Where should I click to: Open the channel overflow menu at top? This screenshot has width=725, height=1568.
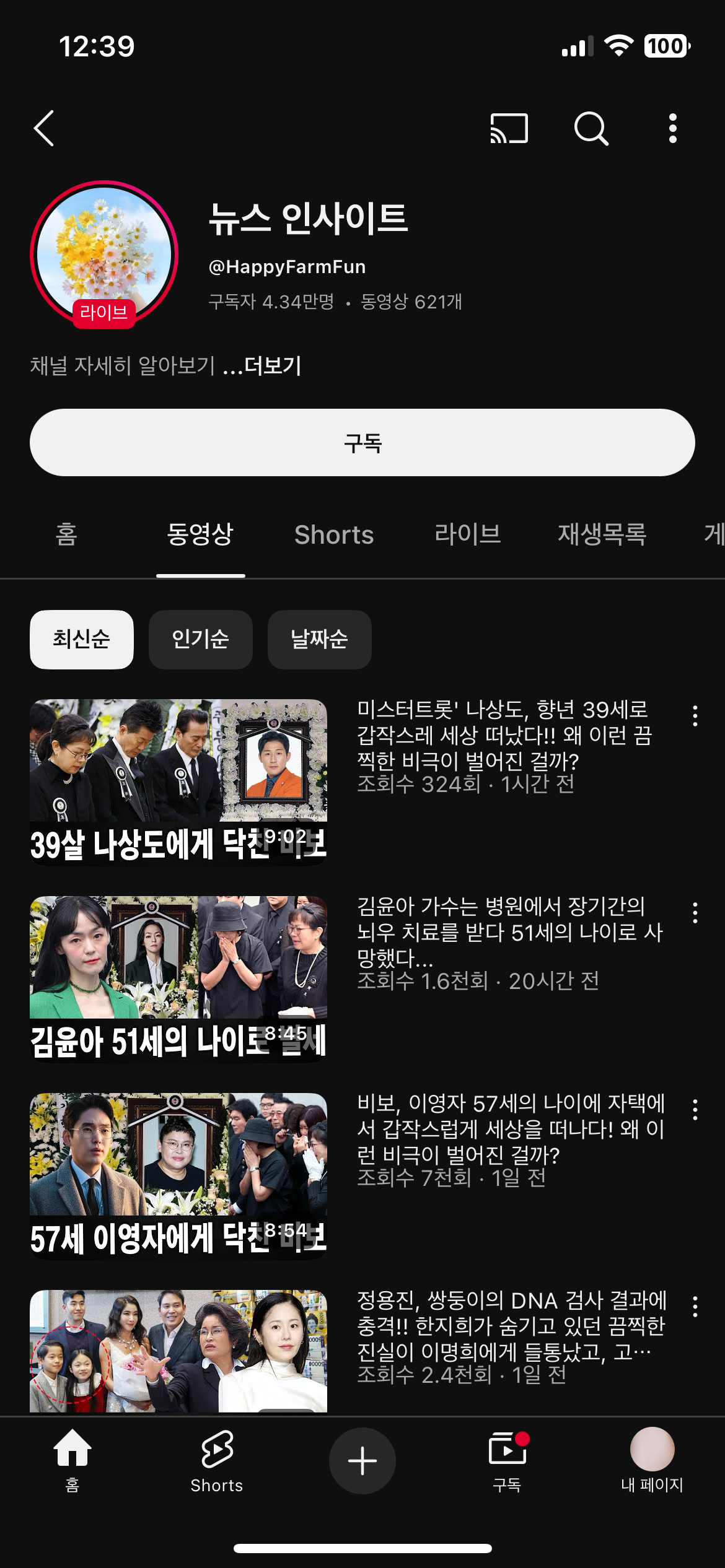pyautogui.click(x=673, y=129)
